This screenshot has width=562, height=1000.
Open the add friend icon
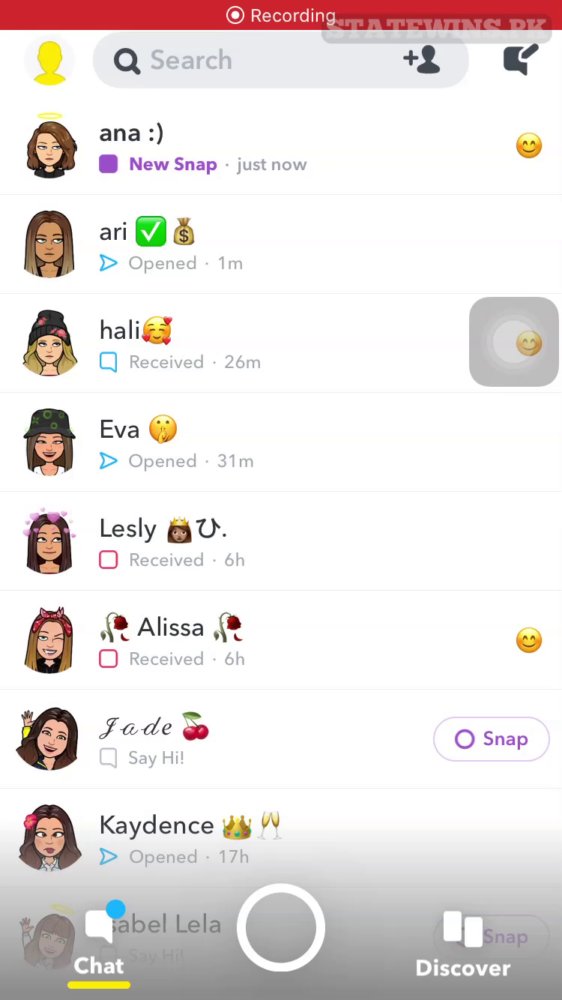pyautogui.click(x=422, y=59)
